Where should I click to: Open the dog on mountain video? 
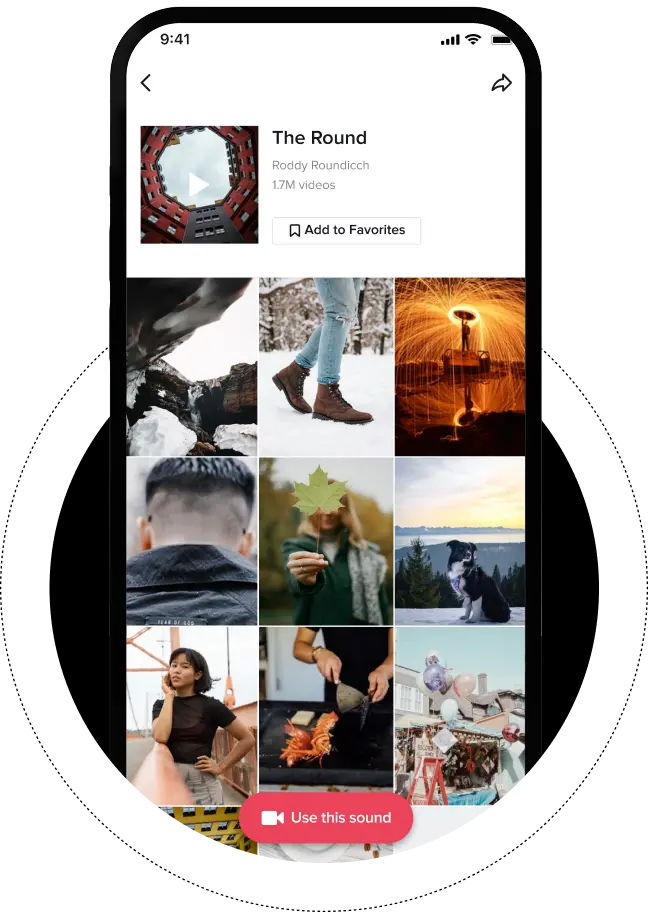point(460,541)
